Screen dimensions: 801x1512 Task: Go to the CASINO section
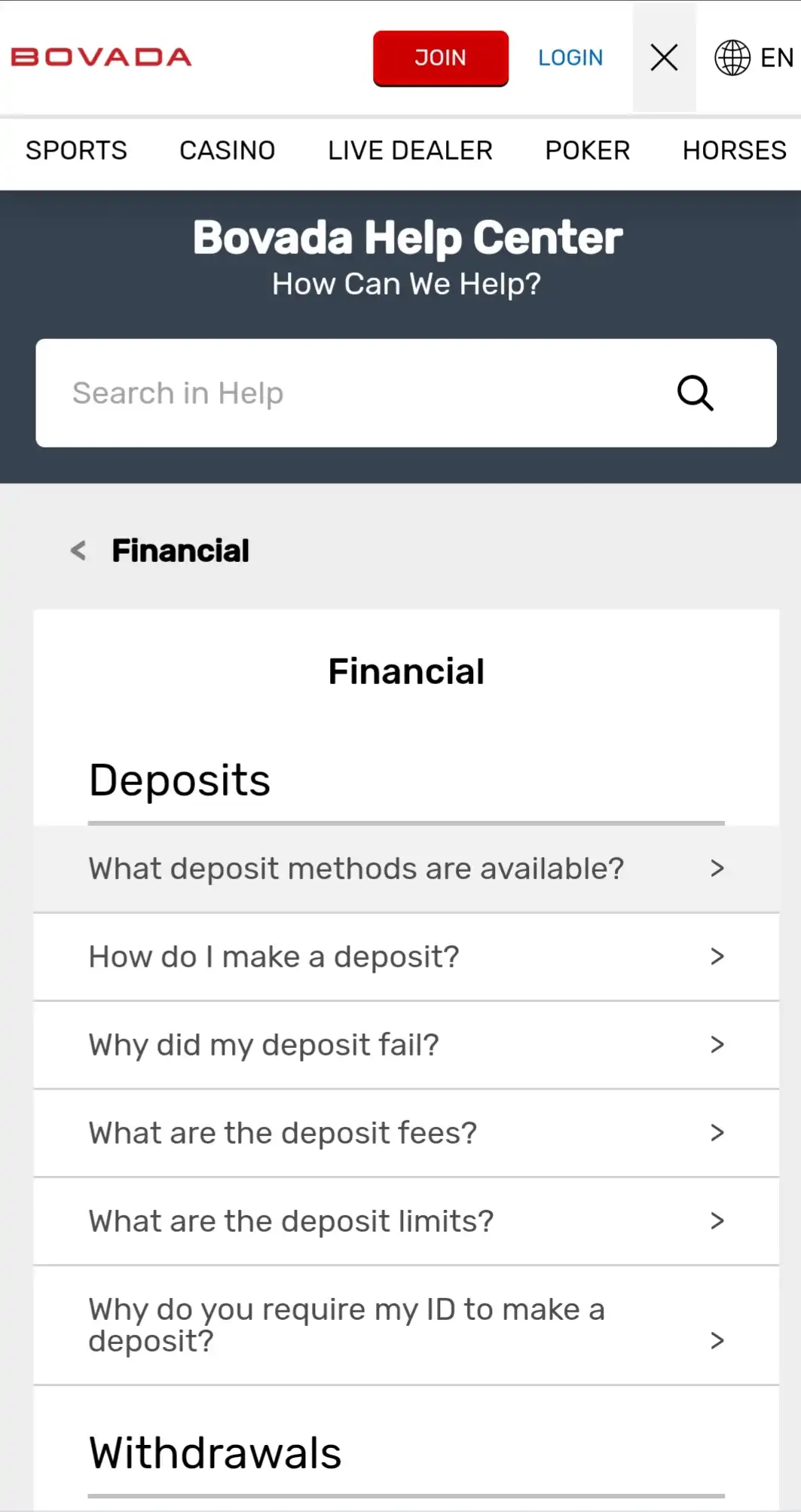point(227,151)
